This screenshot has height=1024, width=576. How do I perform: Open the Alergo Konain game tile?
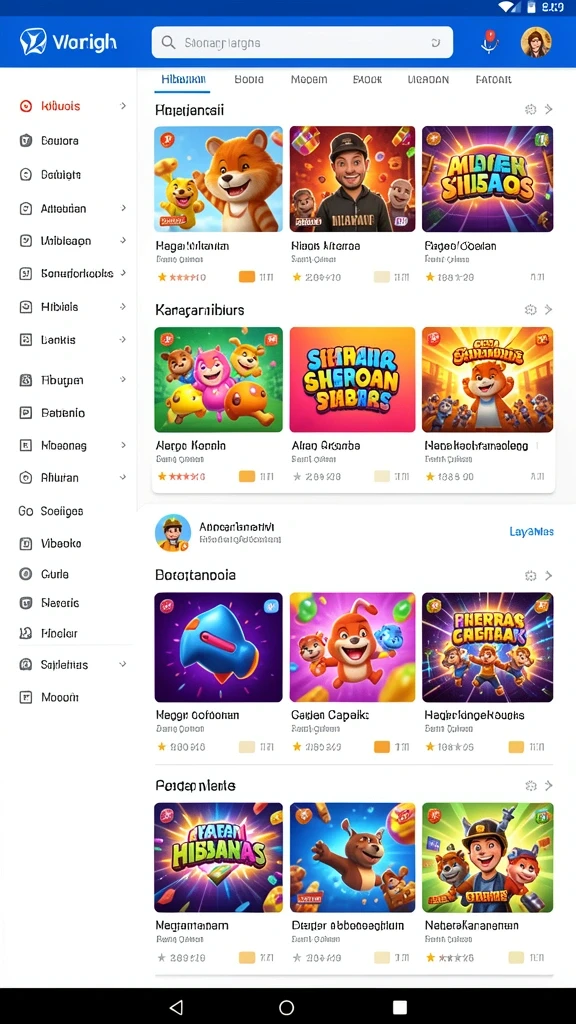(218, 405)
